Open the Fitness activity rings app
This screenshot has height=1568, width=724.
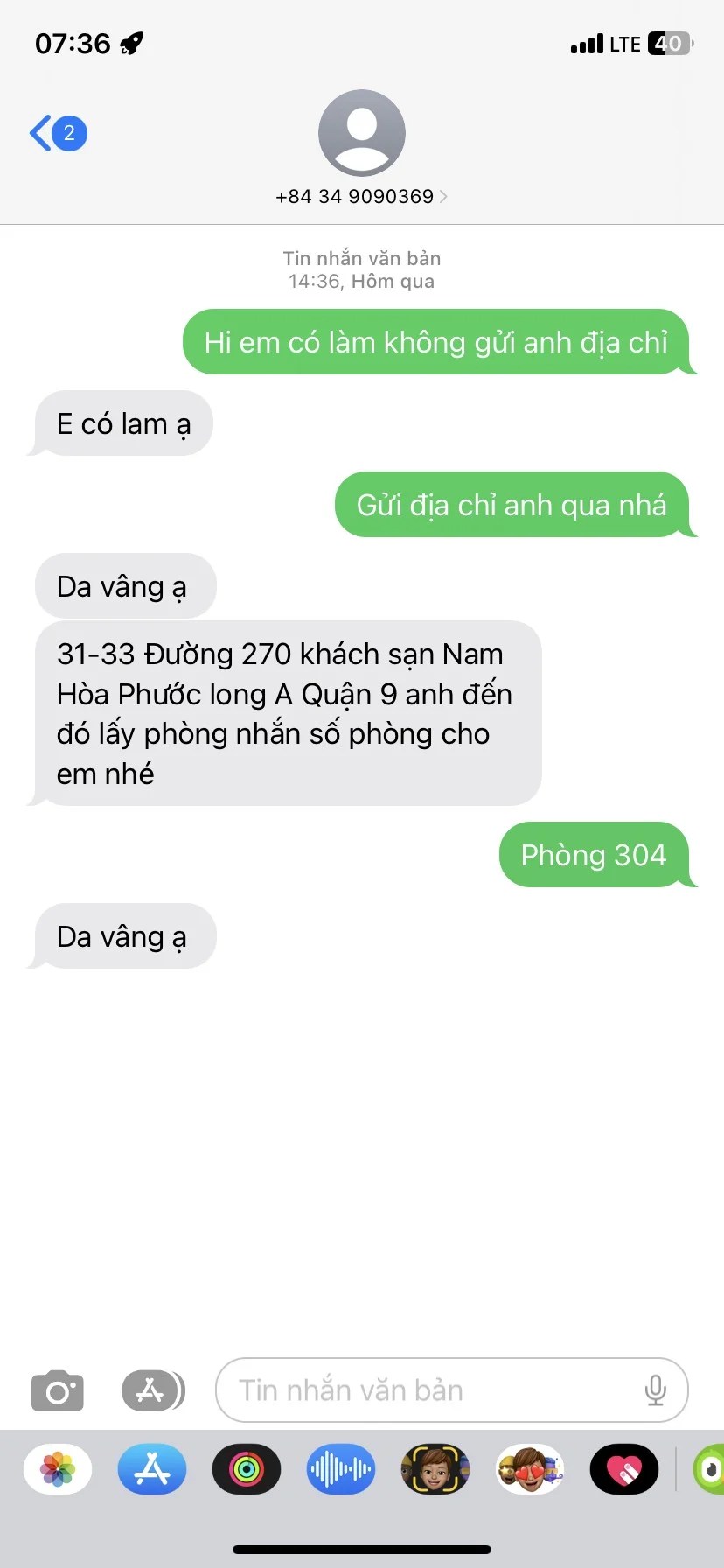[247, 1469]
